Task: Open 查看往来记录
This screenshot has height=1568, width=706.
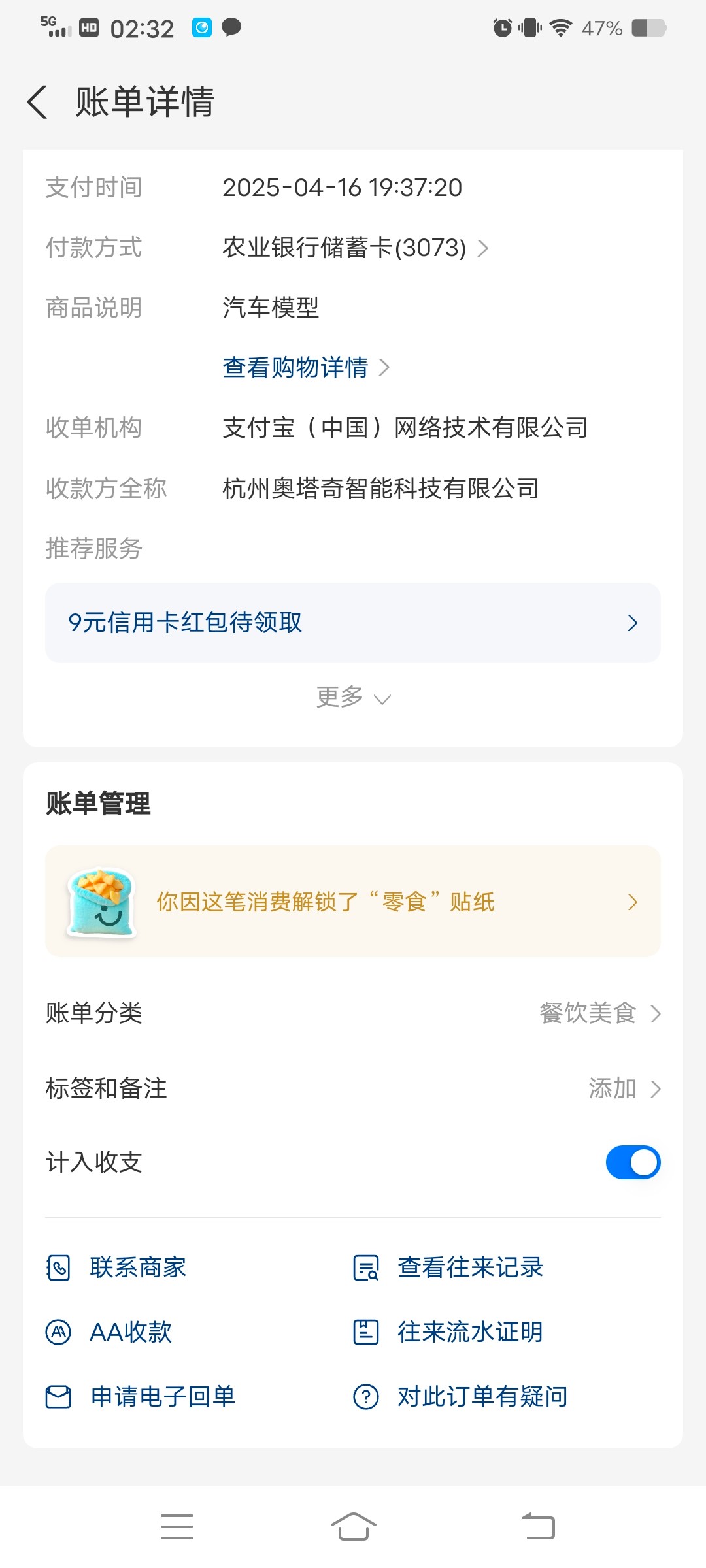Action: click(x=449, y=1267)
